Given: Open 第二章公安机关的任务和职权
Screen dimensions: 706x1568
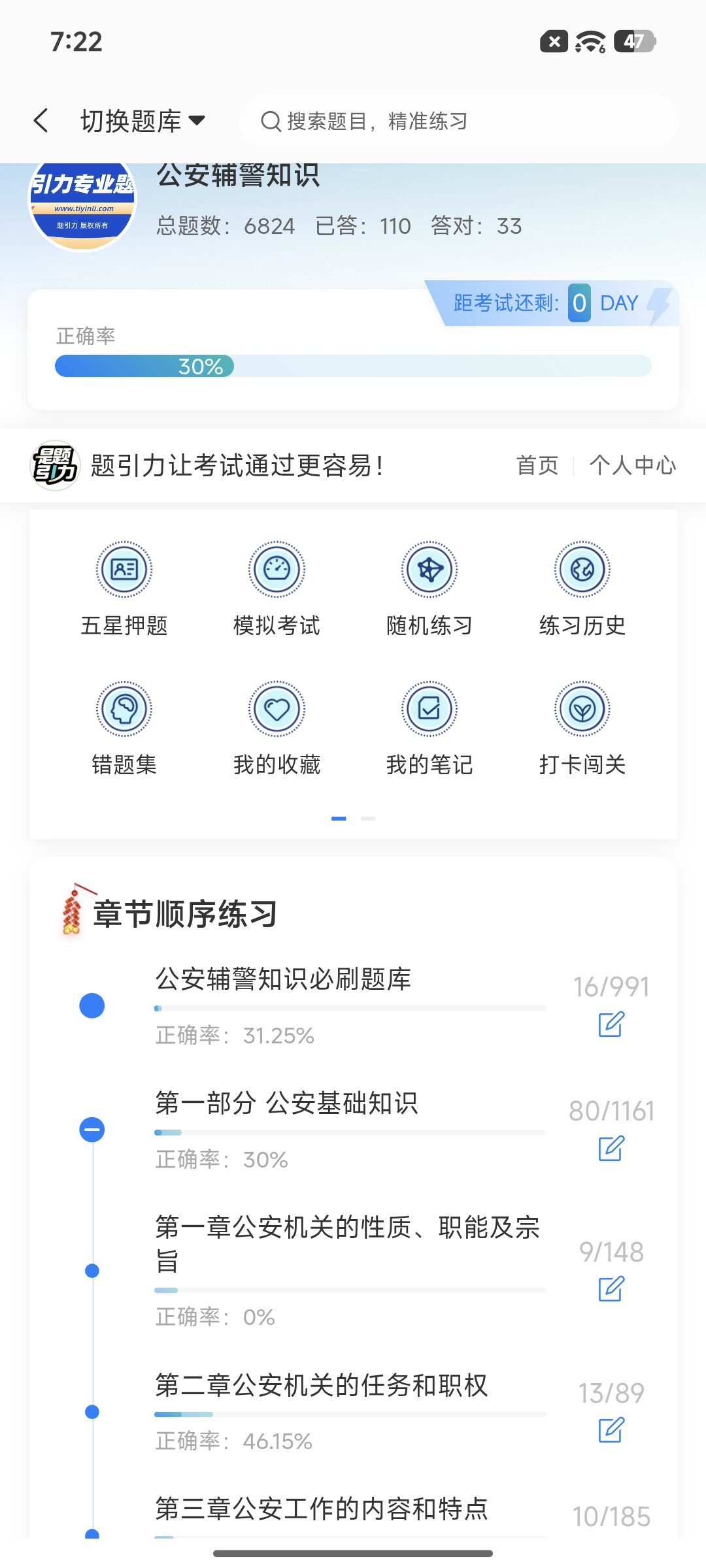Looking at the screenshot, I should [x=322, y=1385].
